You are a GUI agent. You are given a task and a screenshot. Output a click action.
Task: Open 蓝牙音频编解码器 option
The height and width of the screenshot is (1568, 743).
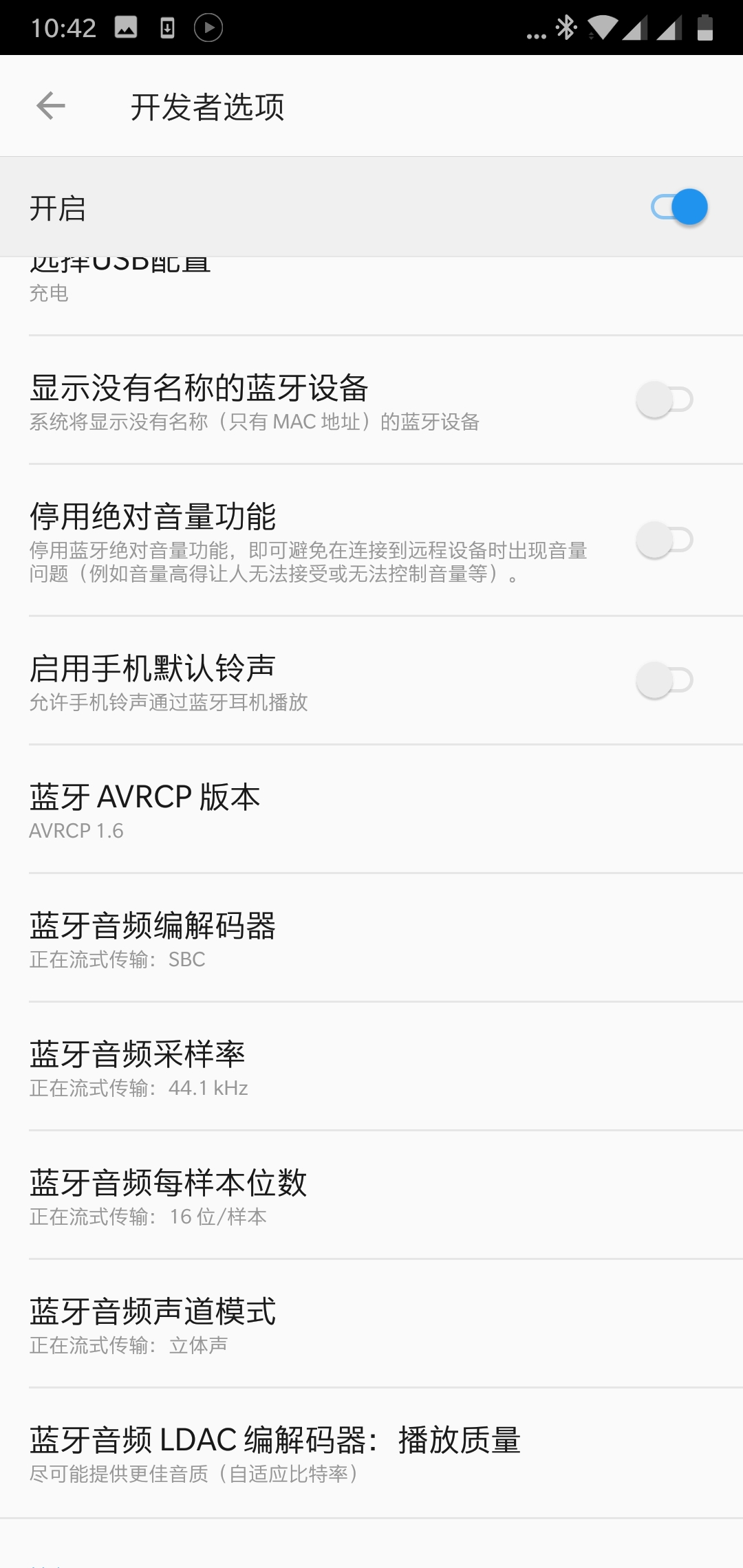(x=371, y=938)
